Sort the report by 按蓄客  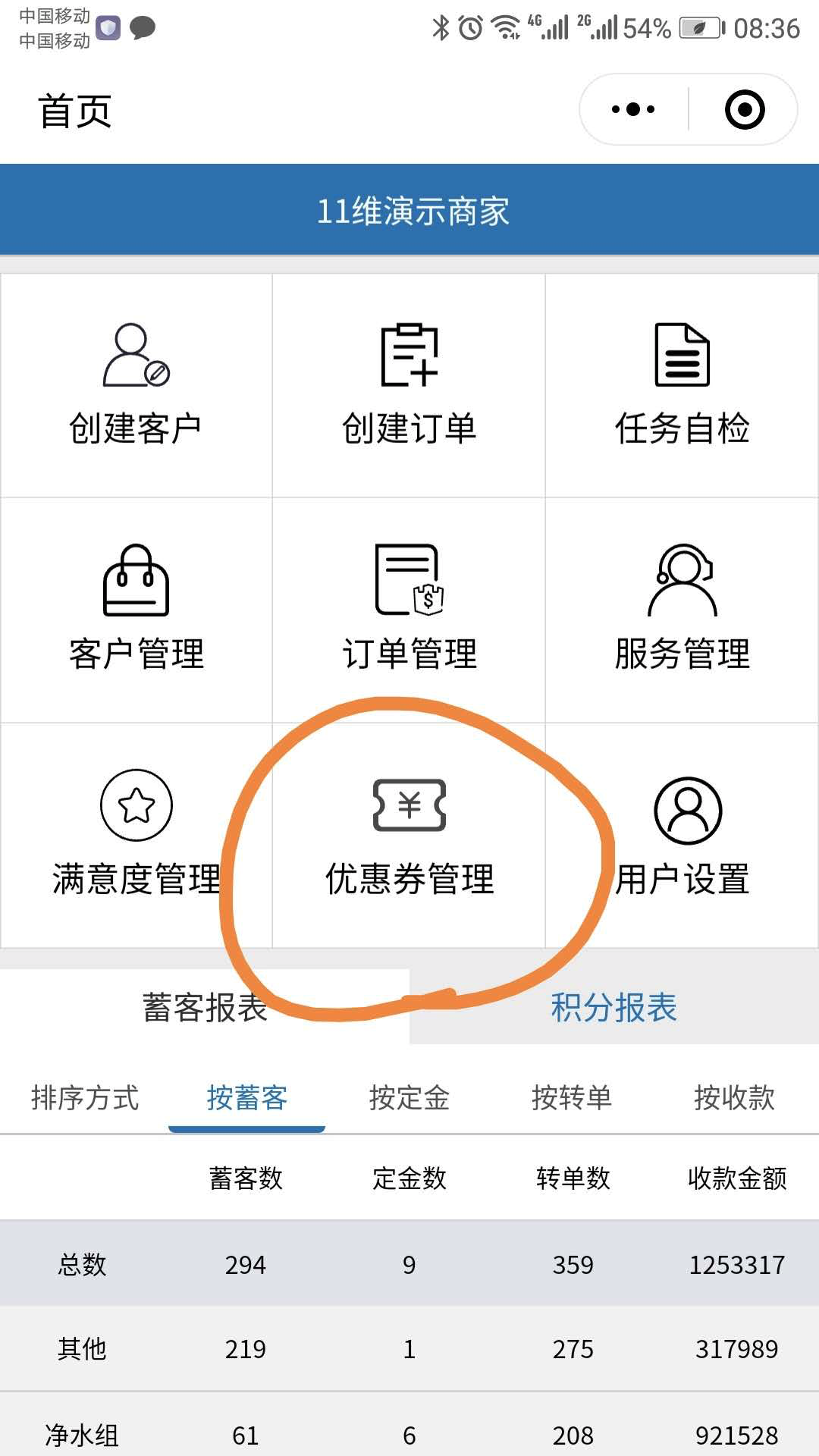[246, 1097]
